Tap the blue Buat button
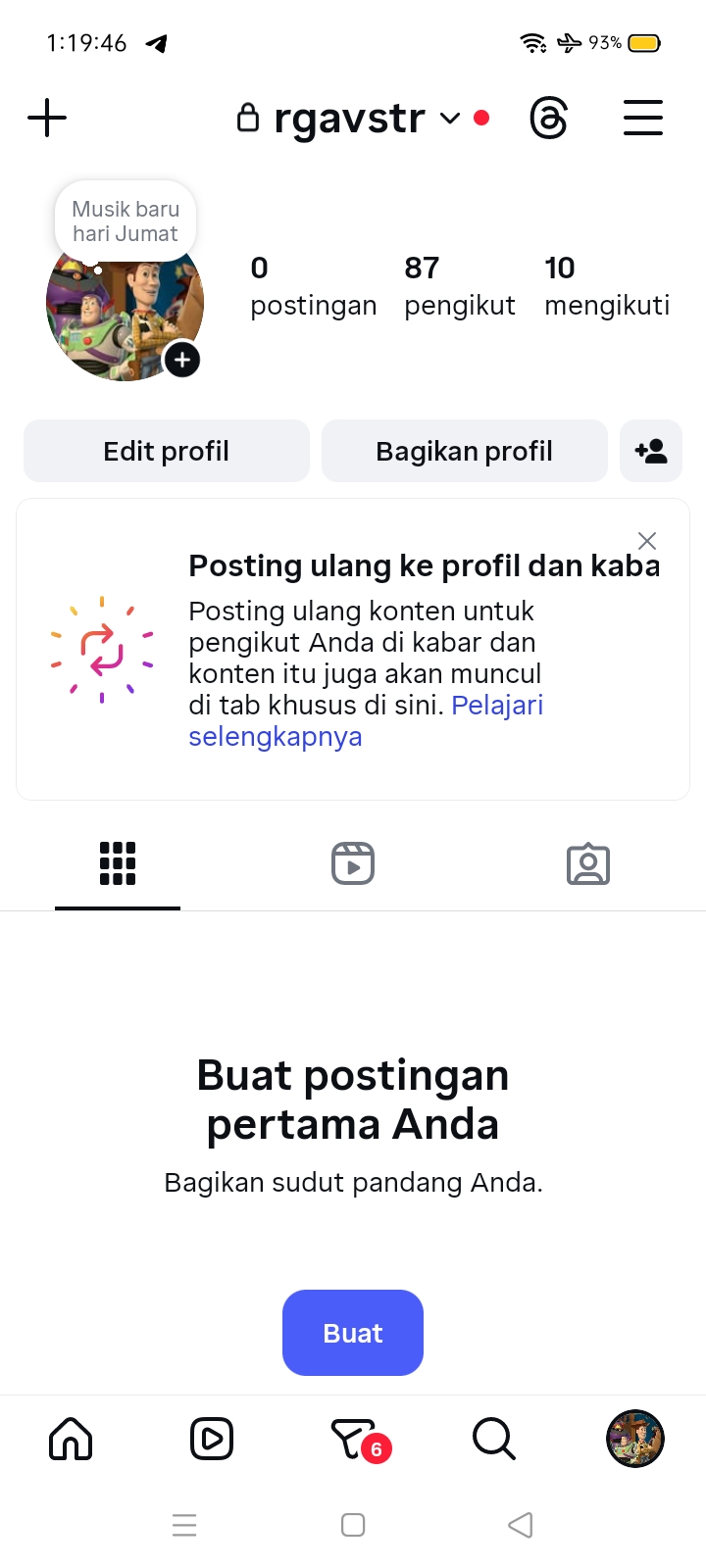The height and width of the screenshot is (1568, 706). coord(353,1333)
